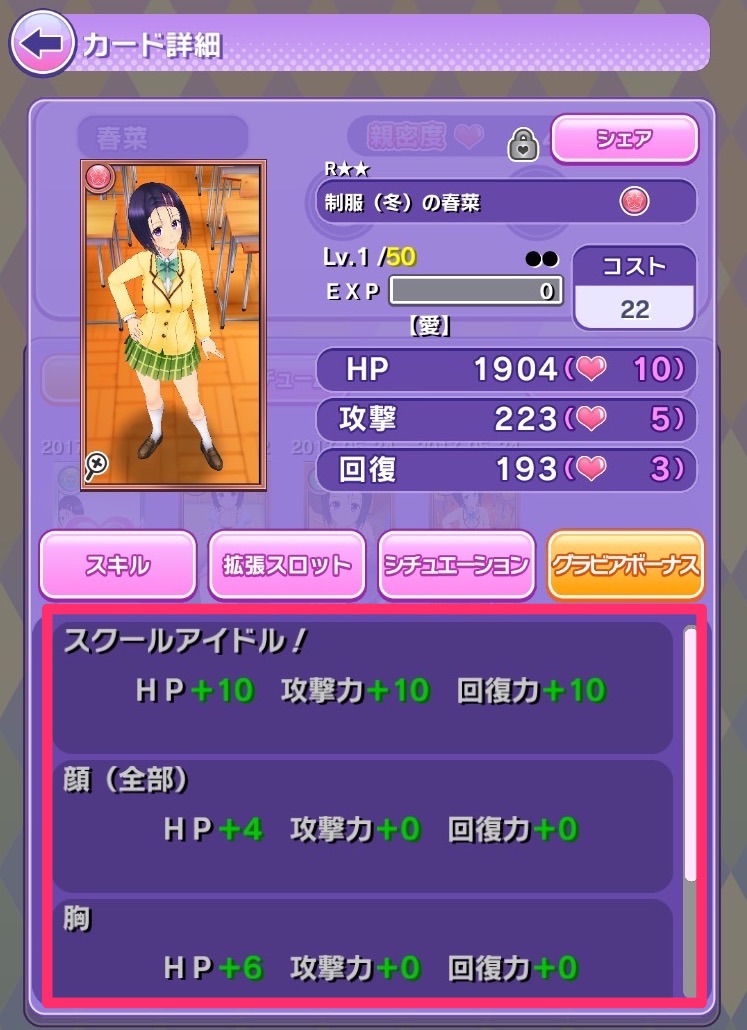The width and height of the screenshot is (747, 1030).
Task: Select the グラビアボーナス tab
Action: coord(626,565)
